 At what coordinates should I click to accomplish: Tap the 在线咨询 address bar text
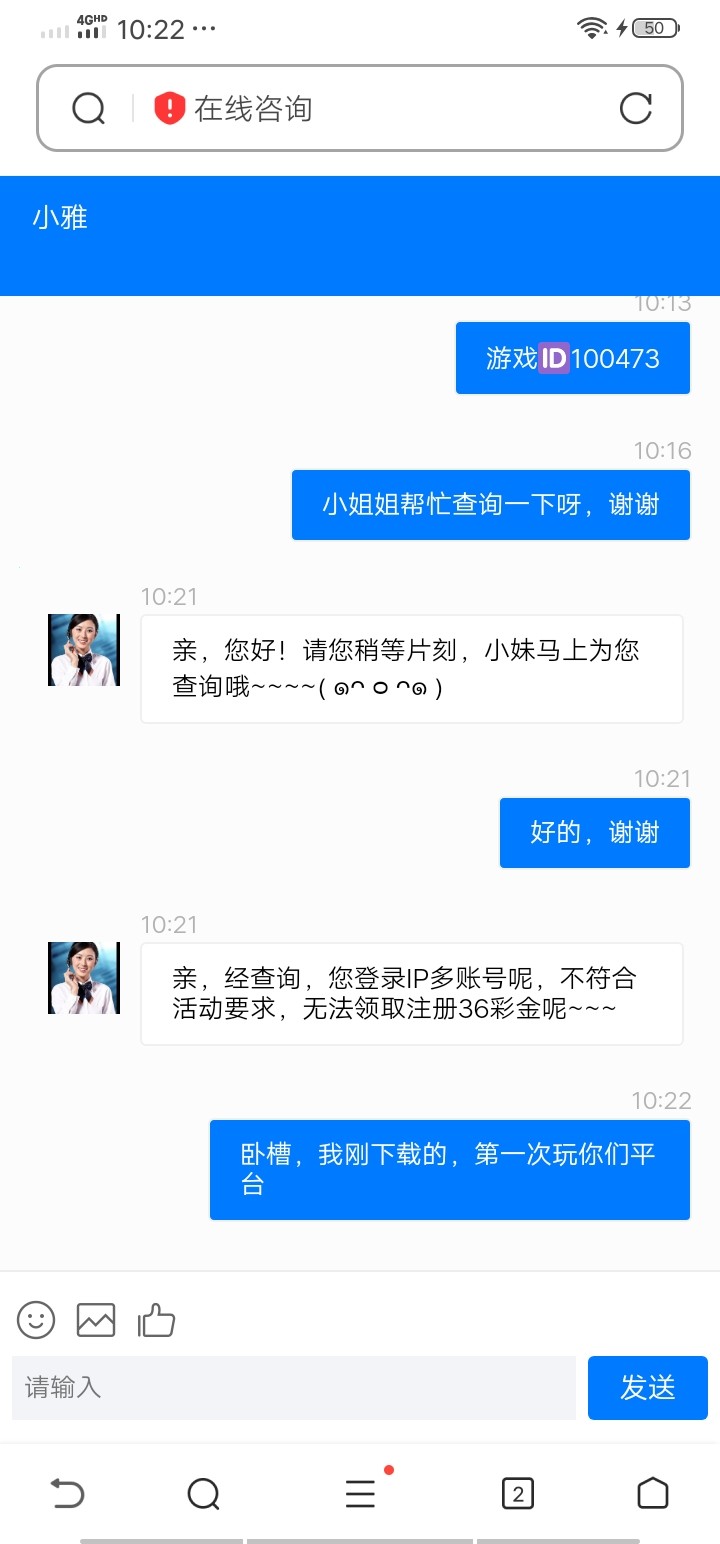[257, 110]
